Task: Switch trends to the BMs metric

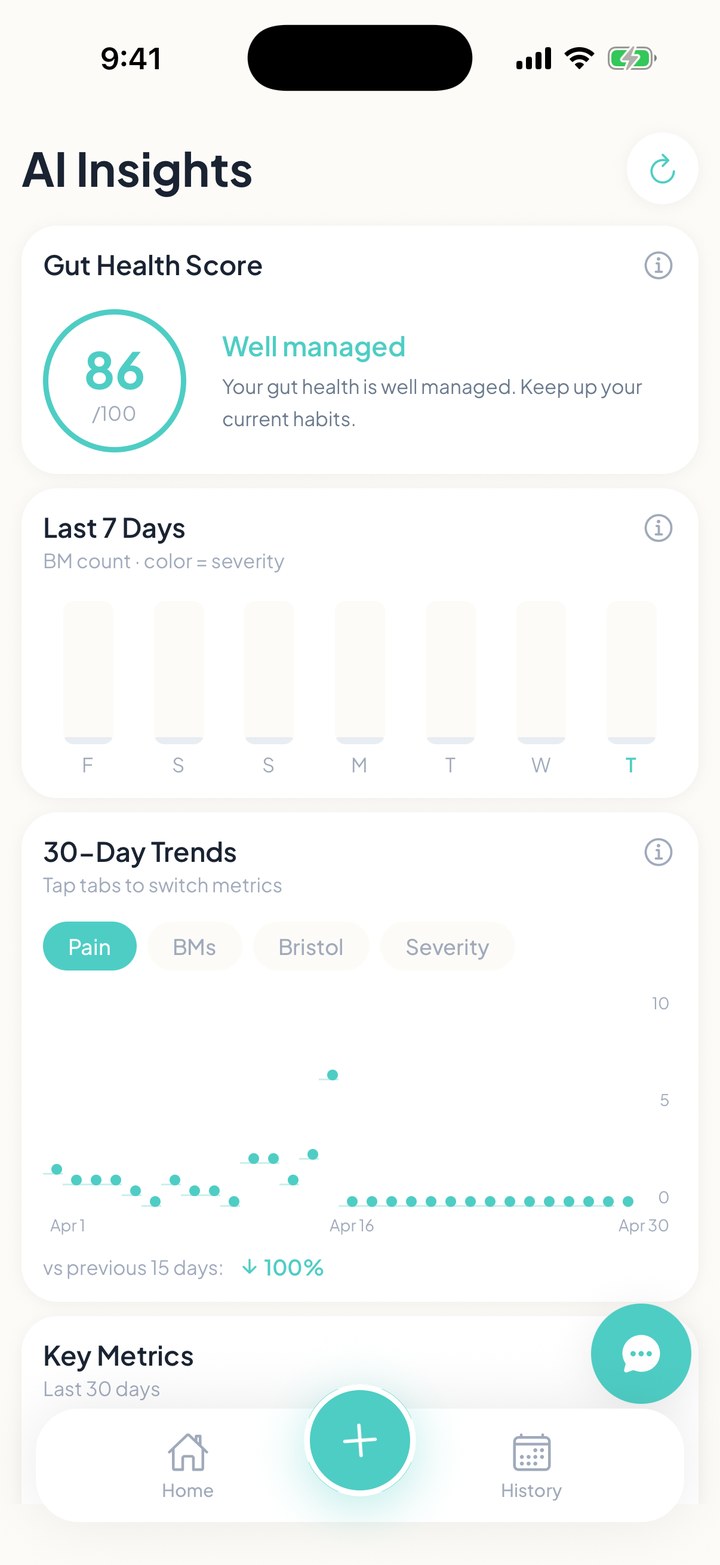Action: click(194, 946)
